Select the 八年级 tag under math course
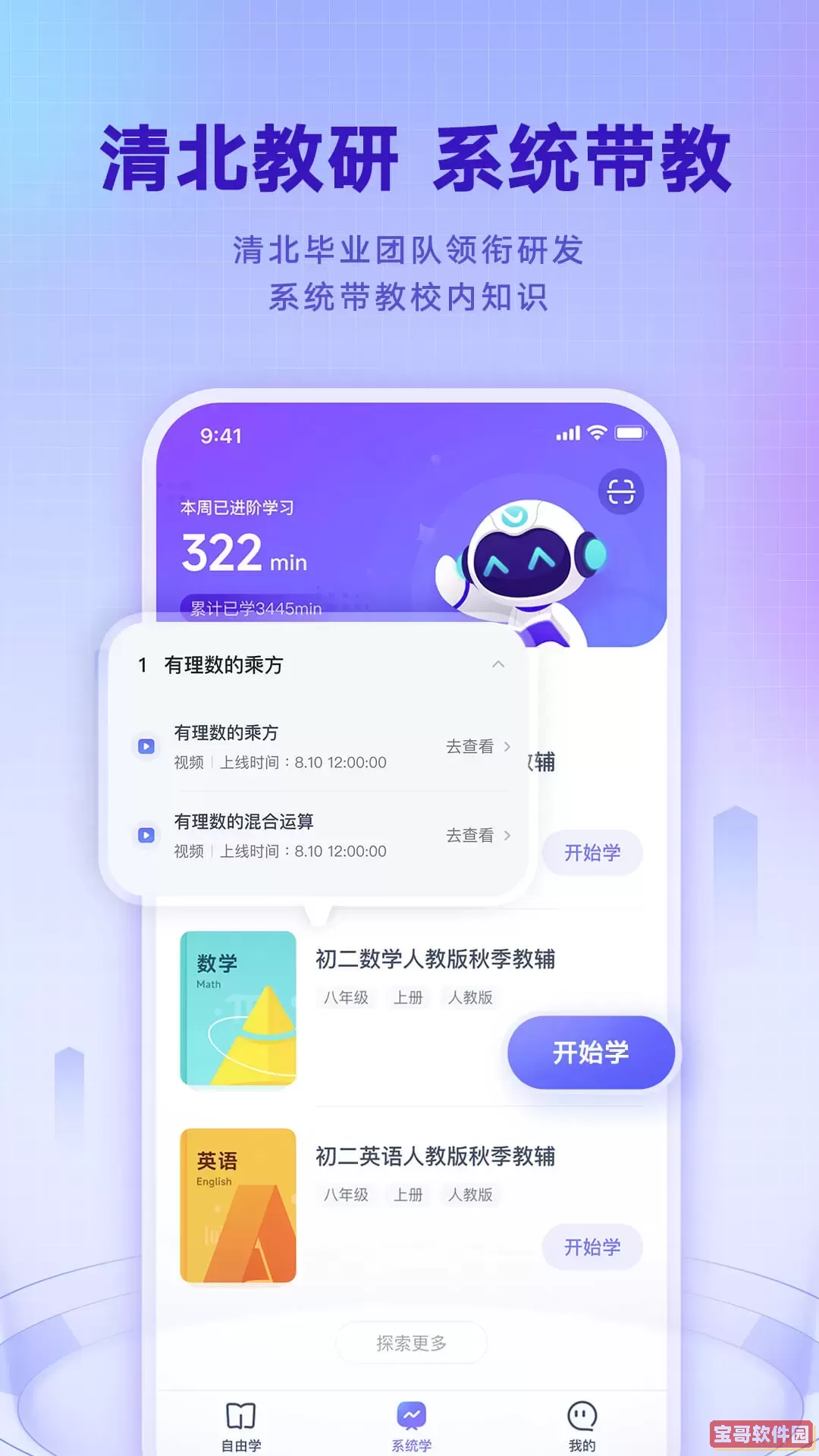819x1456 pixels. point(347,998)
